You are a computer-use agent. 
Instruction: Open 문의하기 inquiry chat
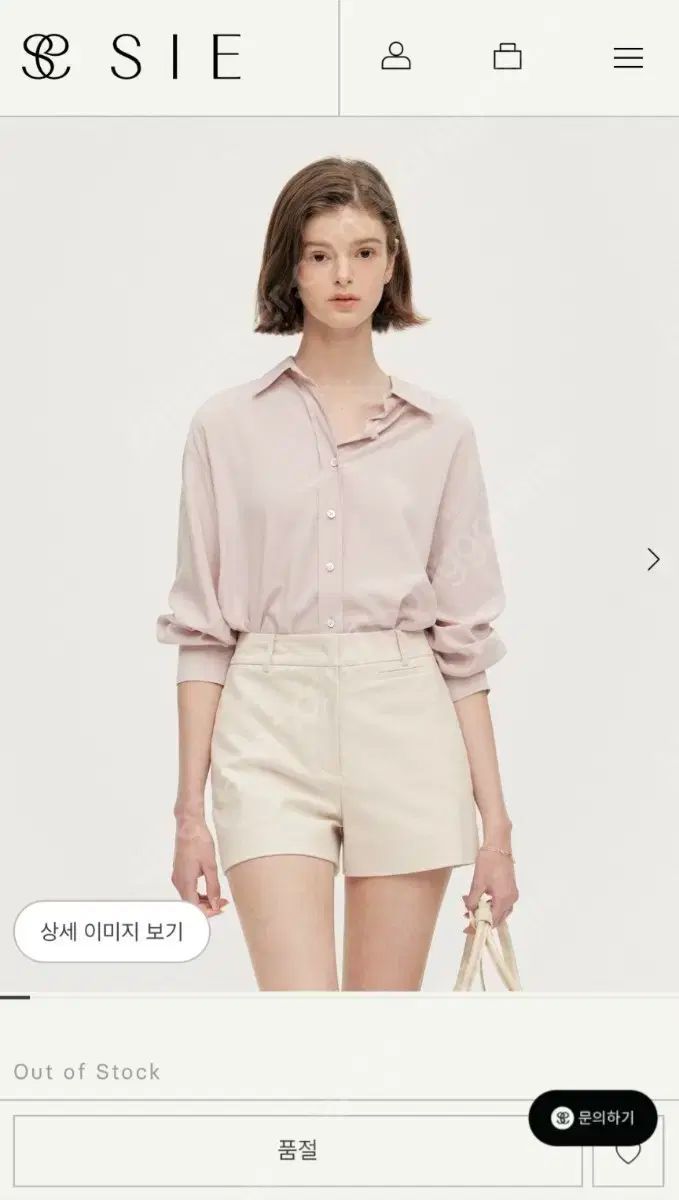593,1118
